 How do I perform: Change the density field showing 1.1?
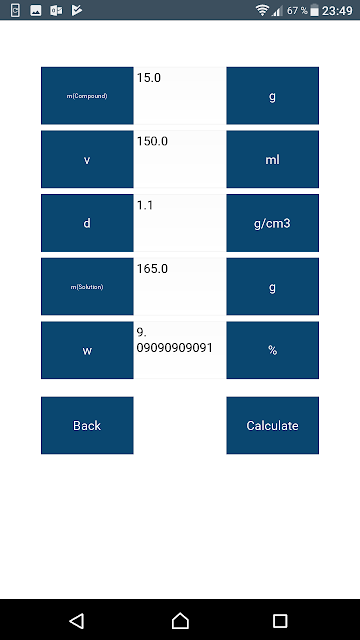180,223
